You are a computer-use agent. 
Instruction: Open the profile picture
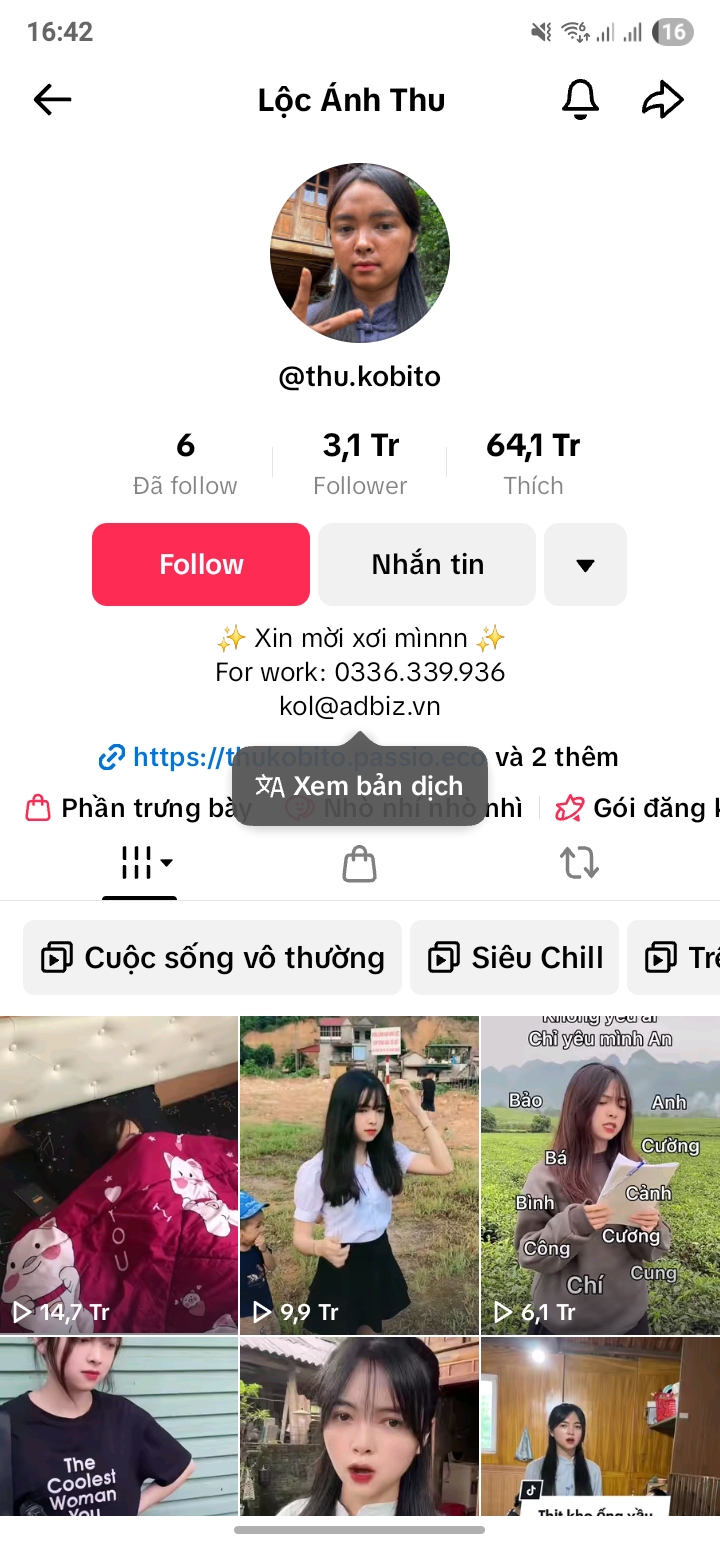[360, 253]
